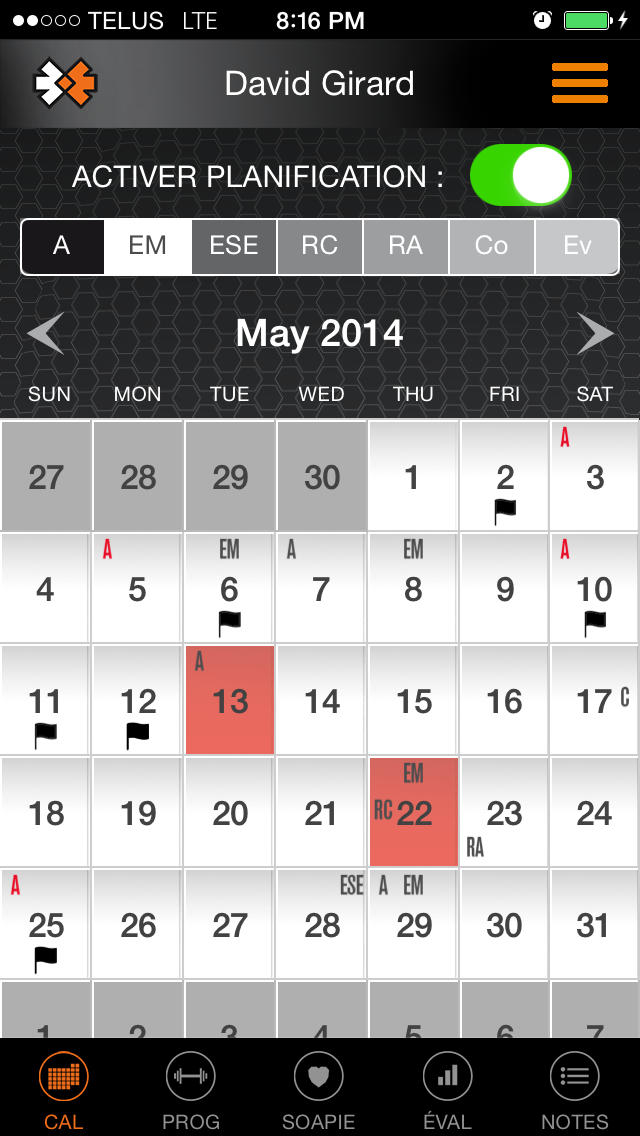Choose the RC filter segment

pyautogui.click(x=320, y=246)
